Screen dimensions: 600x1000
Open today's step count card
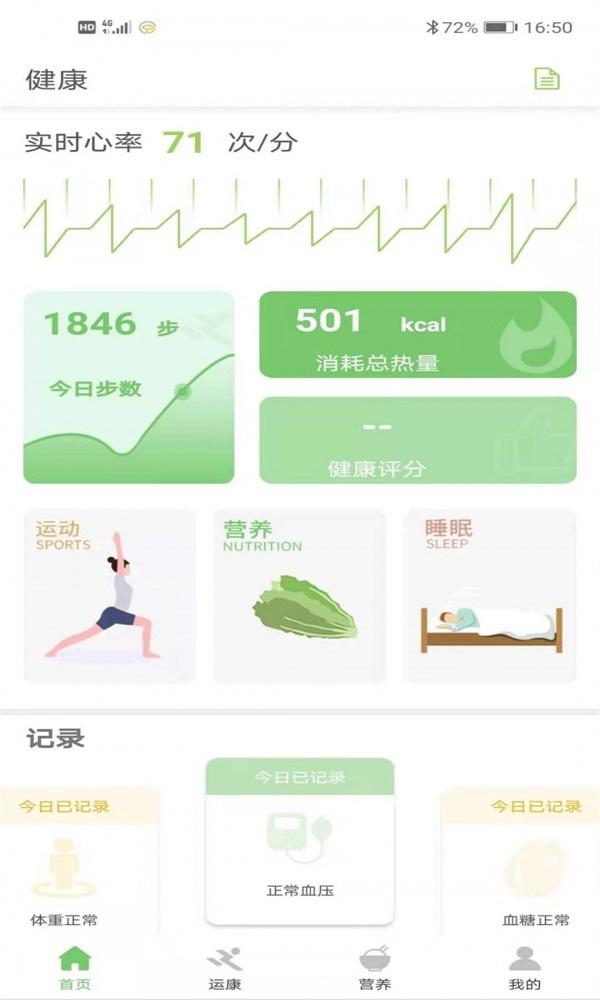click(129, 388)
